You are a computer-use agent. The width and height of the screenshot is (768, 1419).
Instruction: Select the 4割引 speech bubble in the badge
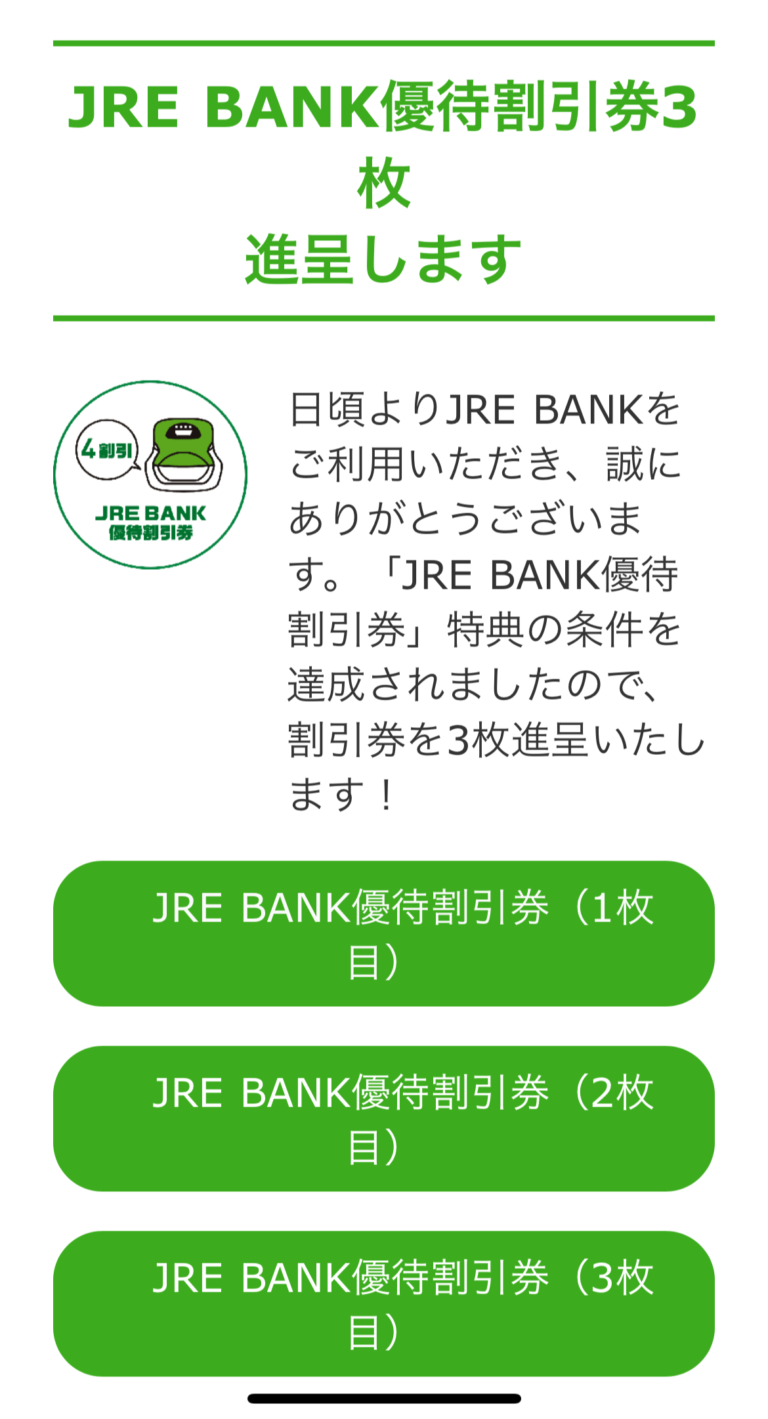[107, 448]
